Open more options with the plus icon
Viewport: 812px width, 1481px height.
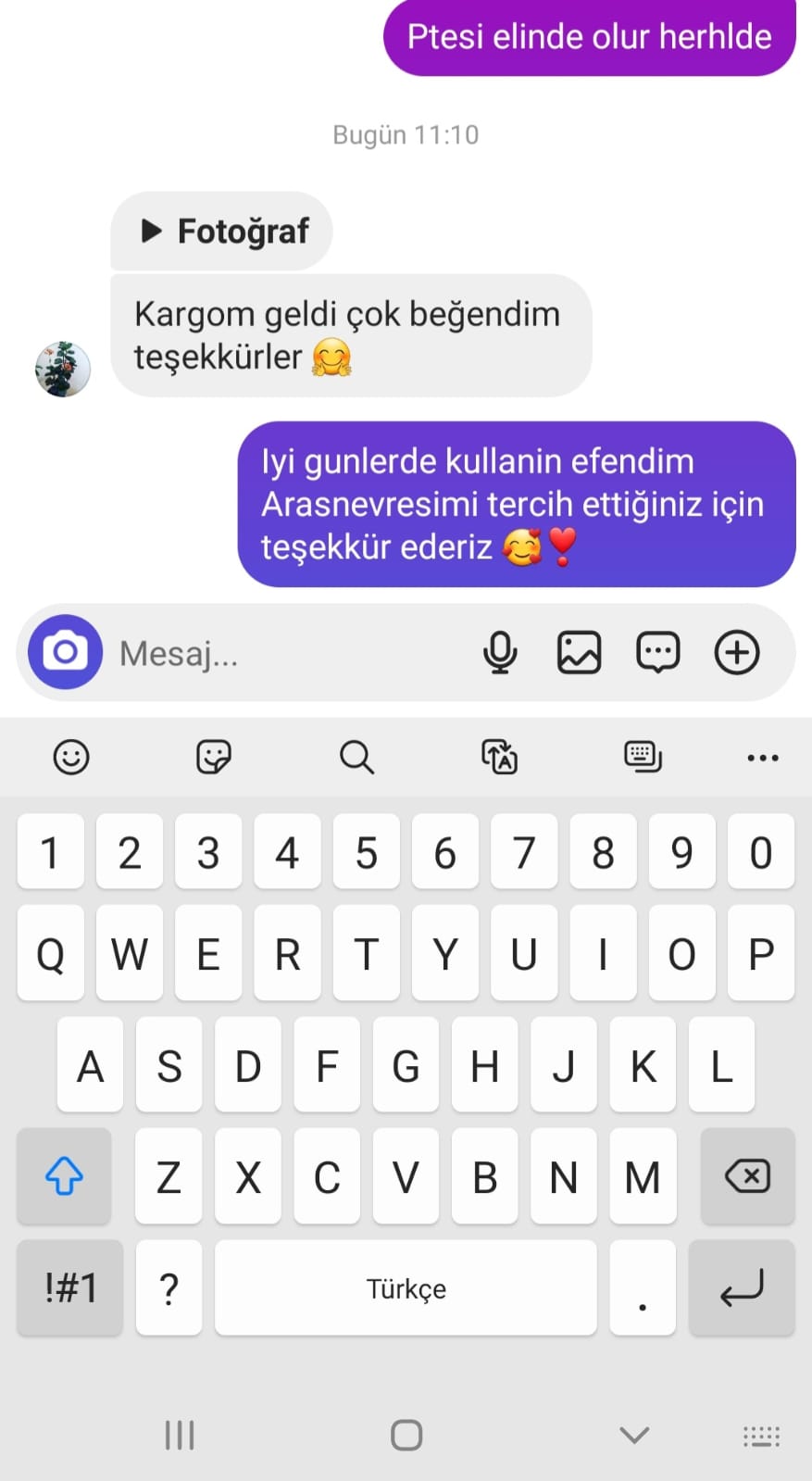point(737,653)
